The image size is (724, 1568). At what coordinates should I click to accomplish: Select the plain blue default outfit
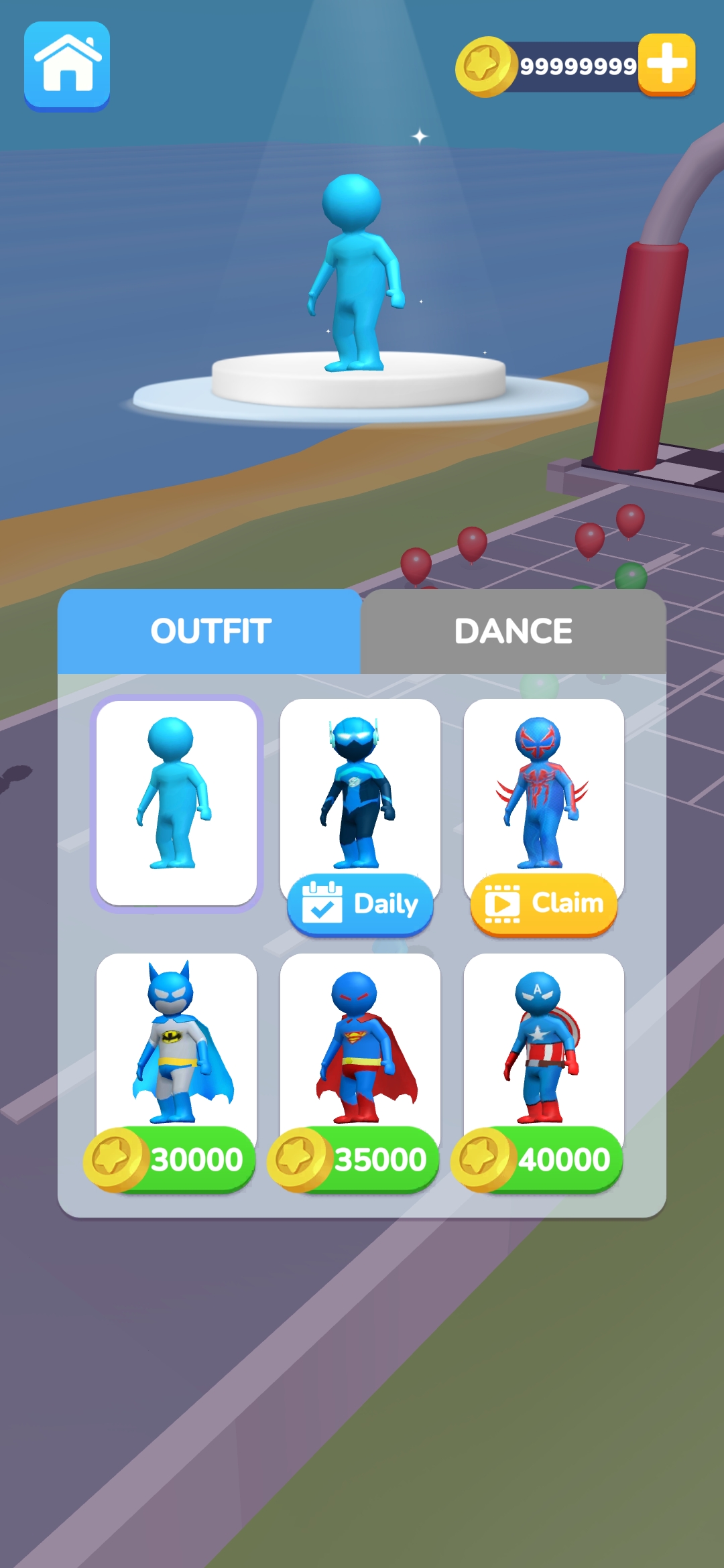pos(176,802)
